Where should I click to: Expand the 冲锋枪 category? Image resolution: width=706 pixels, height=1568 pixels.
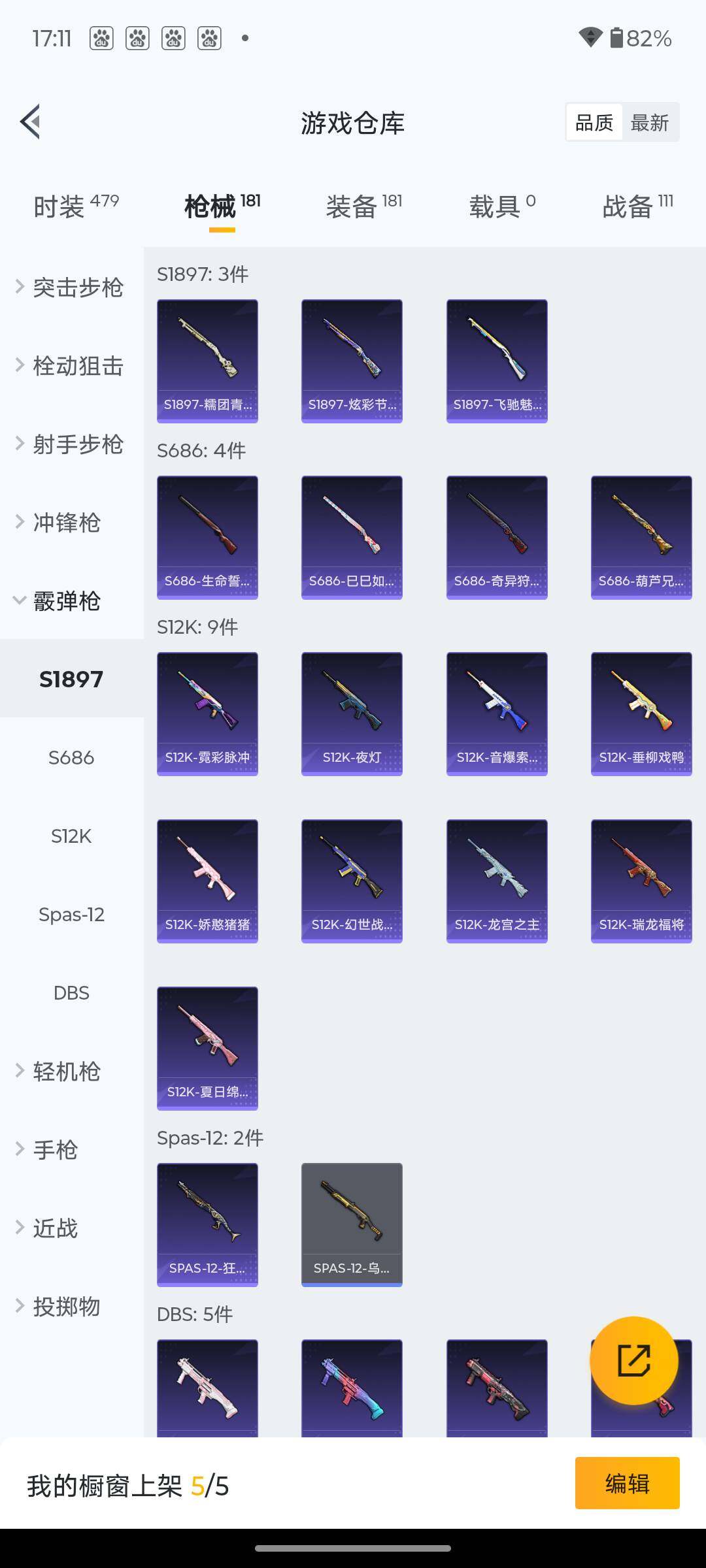coord(65,523)
